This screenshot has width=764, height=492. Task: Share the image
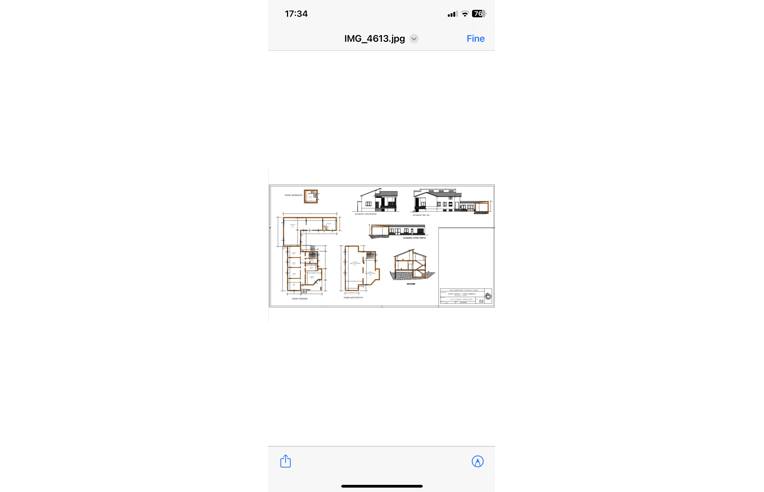click(285, 461)
